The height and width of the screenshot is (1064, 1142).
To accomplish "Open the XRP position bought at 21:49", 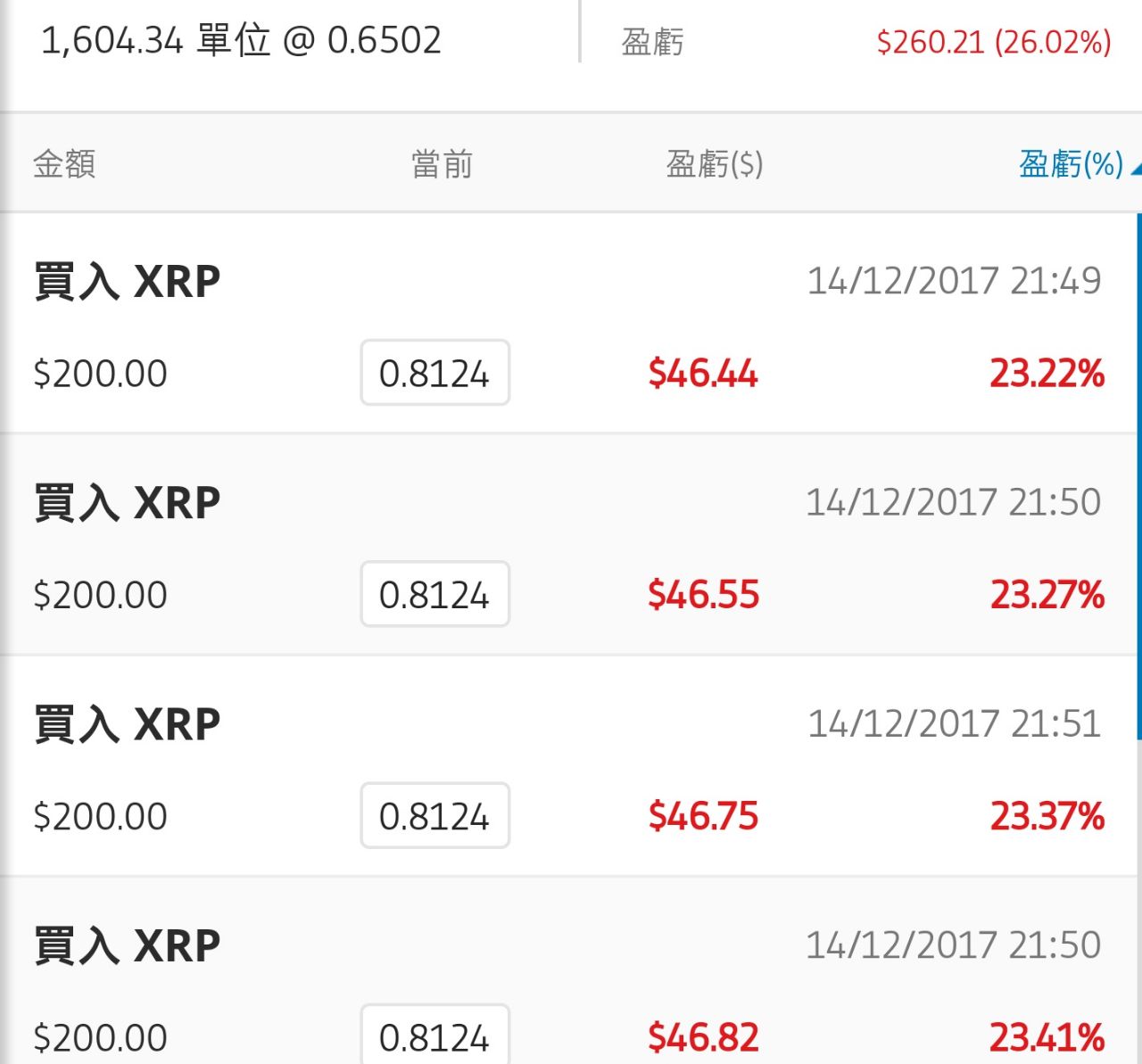I will point(568,324).
